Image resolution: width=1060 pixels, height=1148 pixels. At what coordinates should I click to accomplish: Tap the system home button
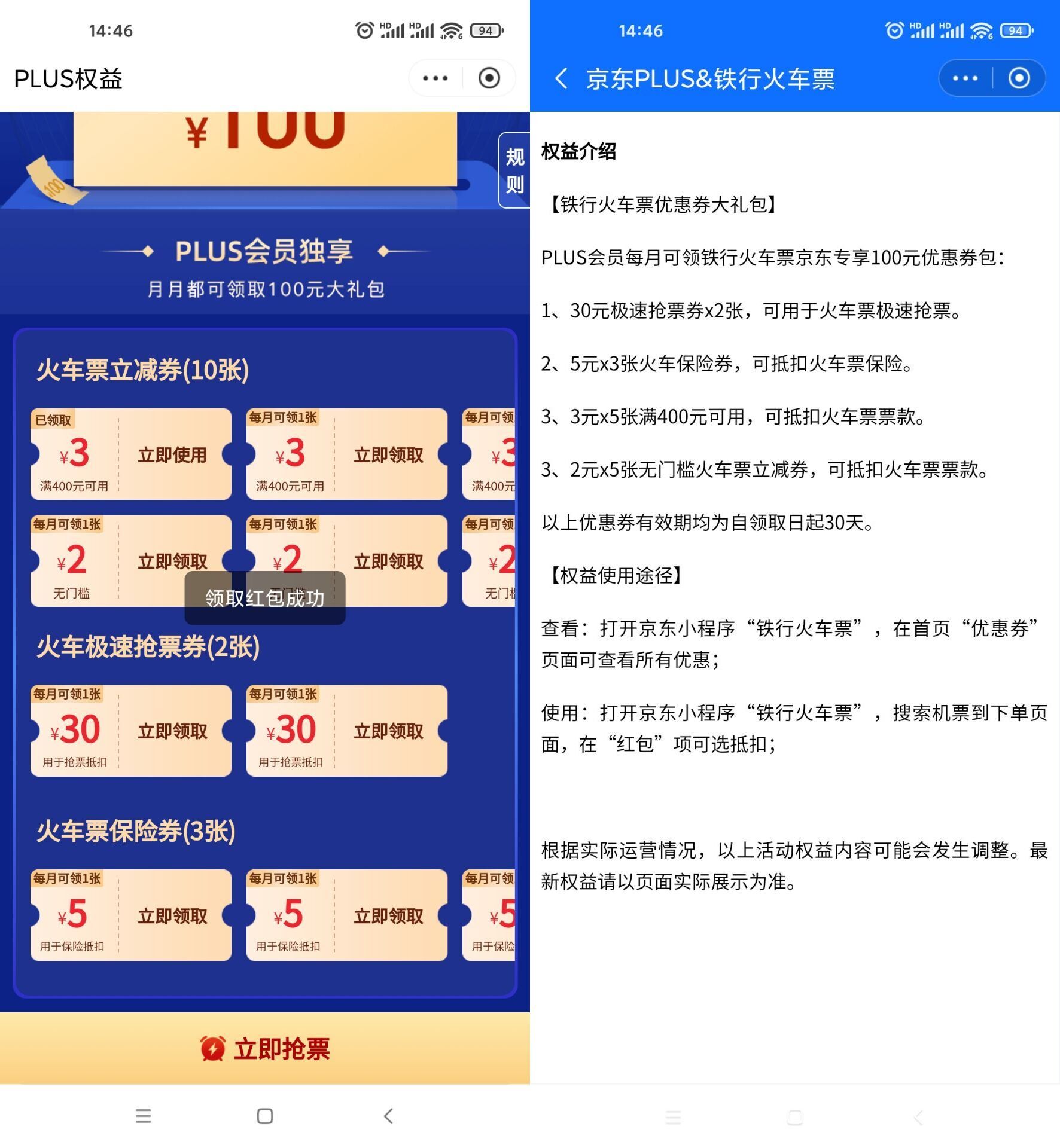tap(265, 1116)
